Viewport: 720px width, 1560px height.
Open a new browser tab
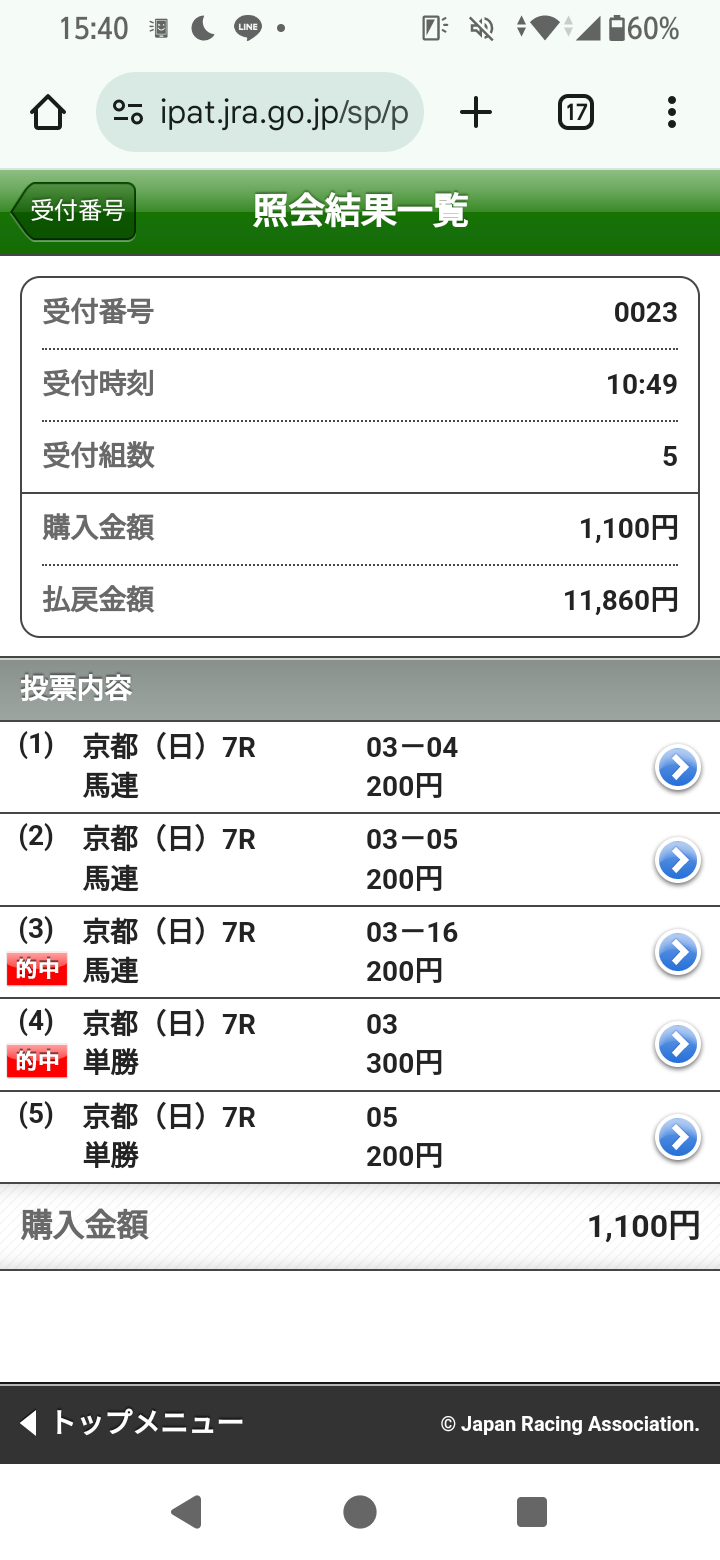(x=476, y=113)
